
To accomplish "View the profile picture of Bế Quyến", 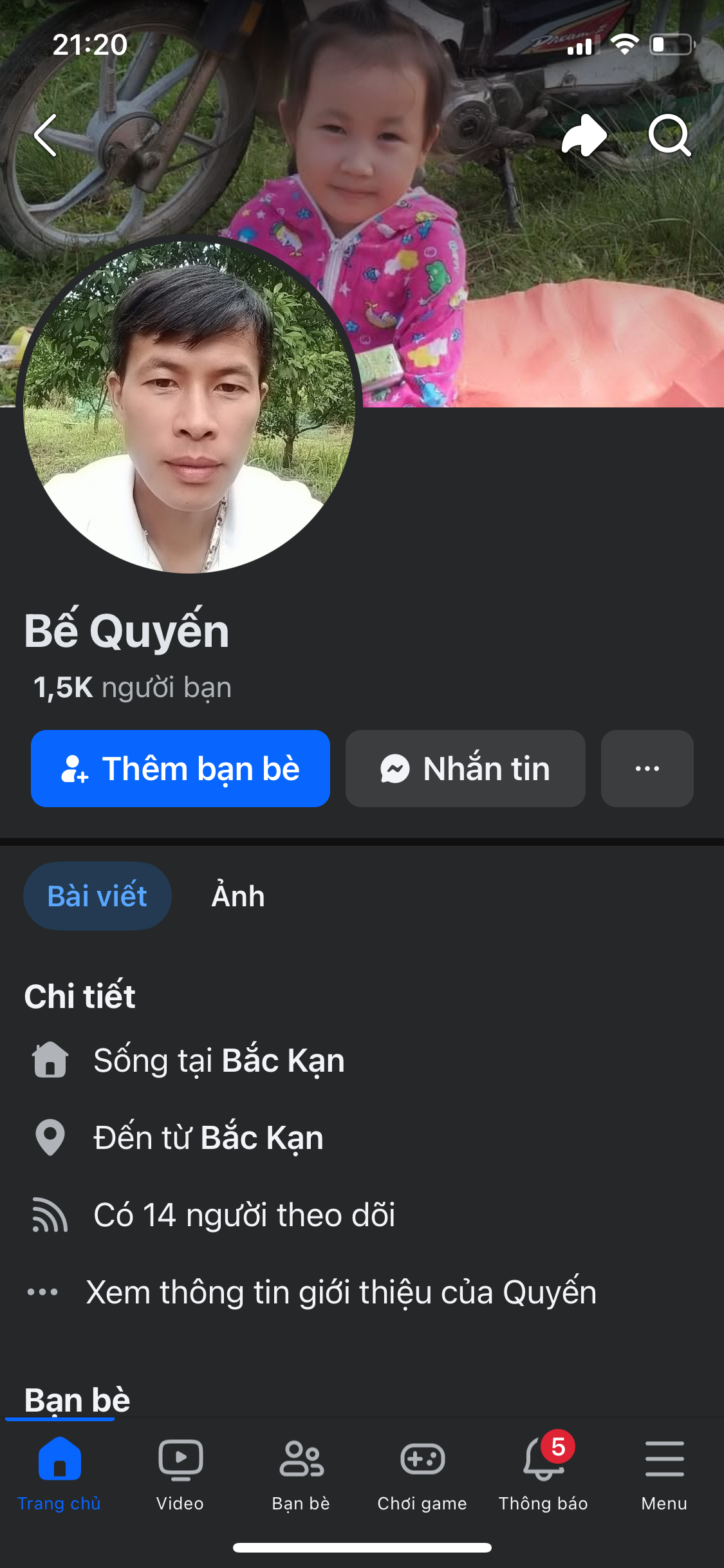I will (189, 407).
